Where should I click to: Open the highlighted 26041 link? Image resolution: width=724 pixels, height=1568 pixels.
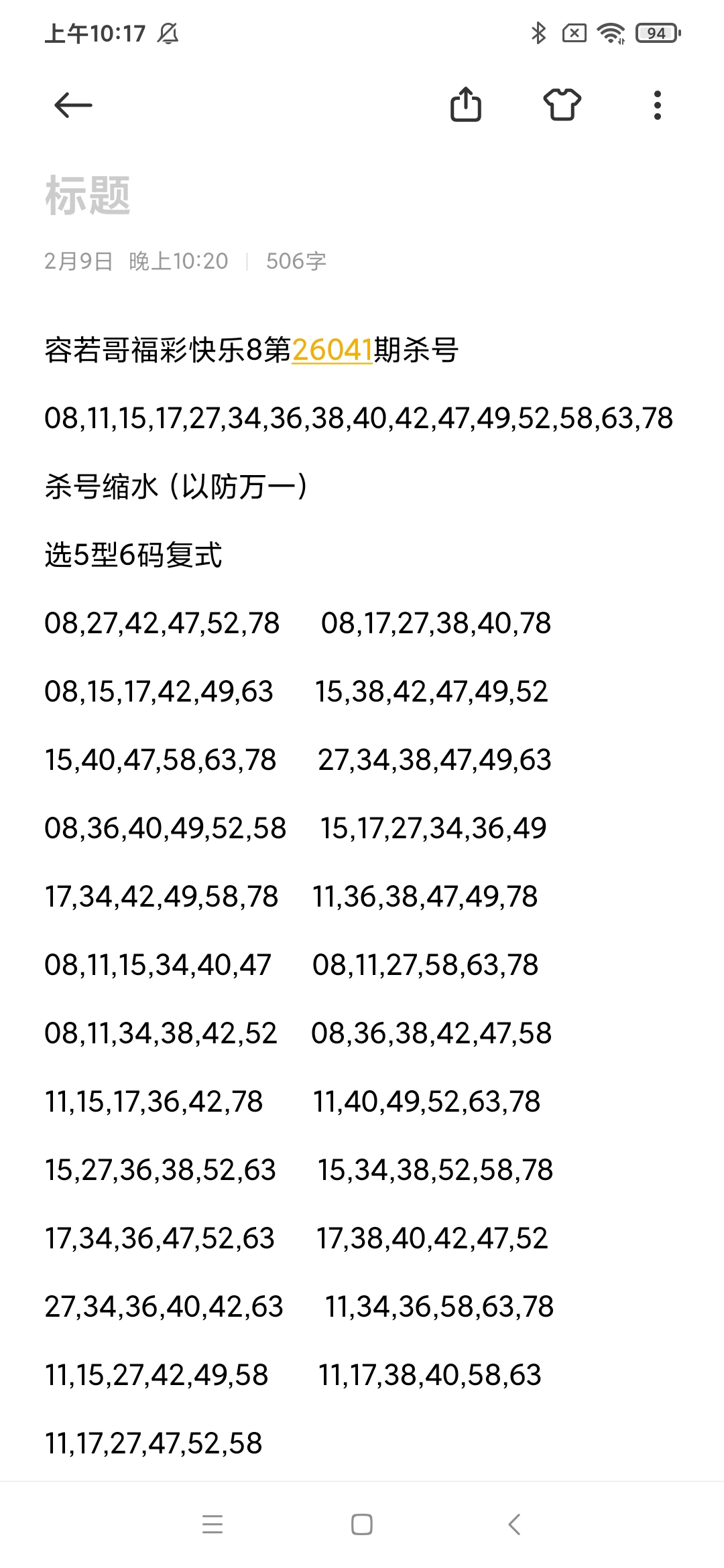click(x=333, y=347)
